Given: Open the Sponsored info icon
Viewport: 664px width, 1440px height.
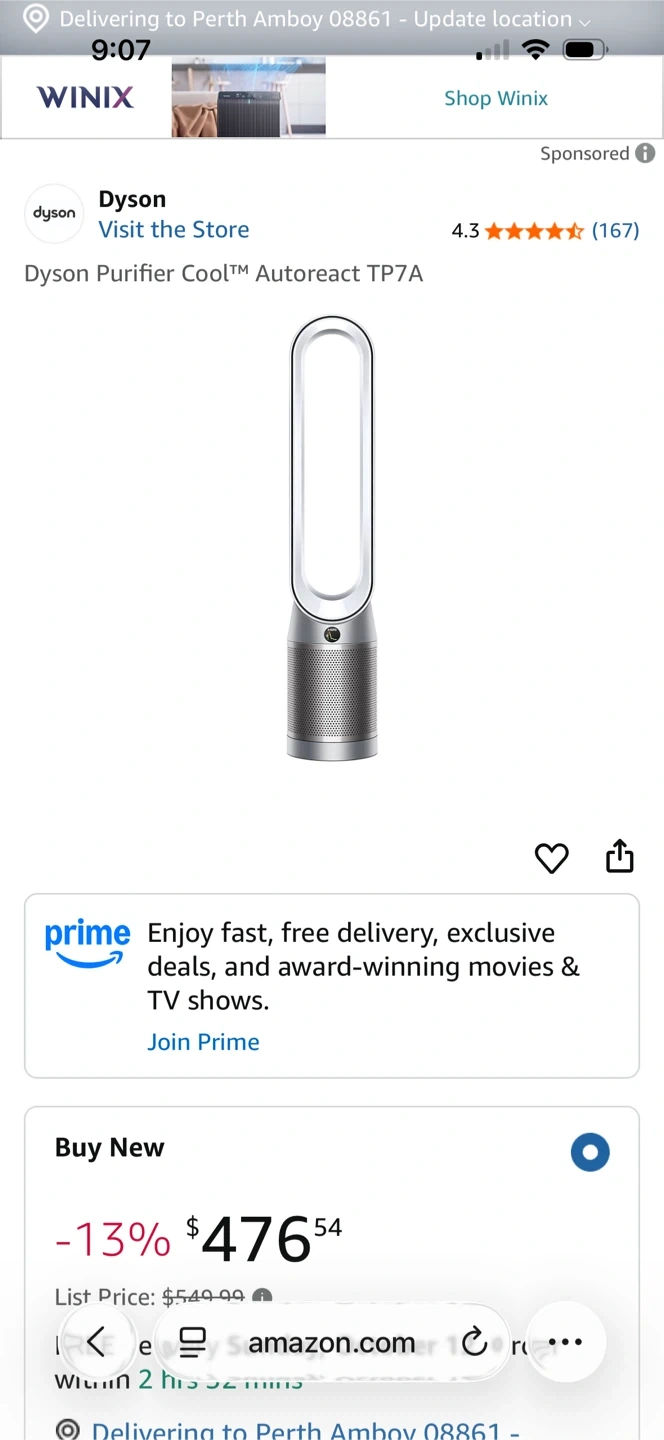Looking at the screenshot, I should tap(646, 153).
